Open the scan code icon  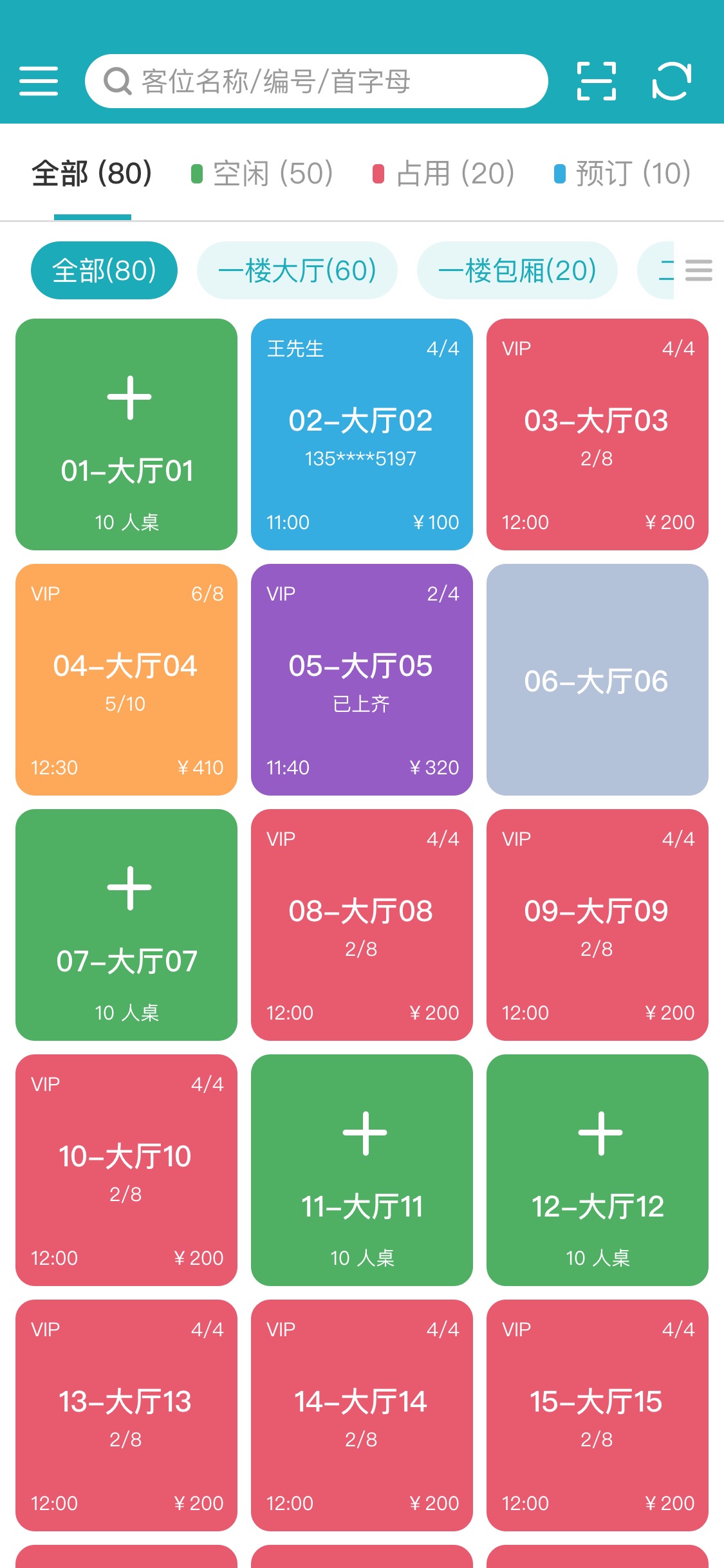coord(596,81)
